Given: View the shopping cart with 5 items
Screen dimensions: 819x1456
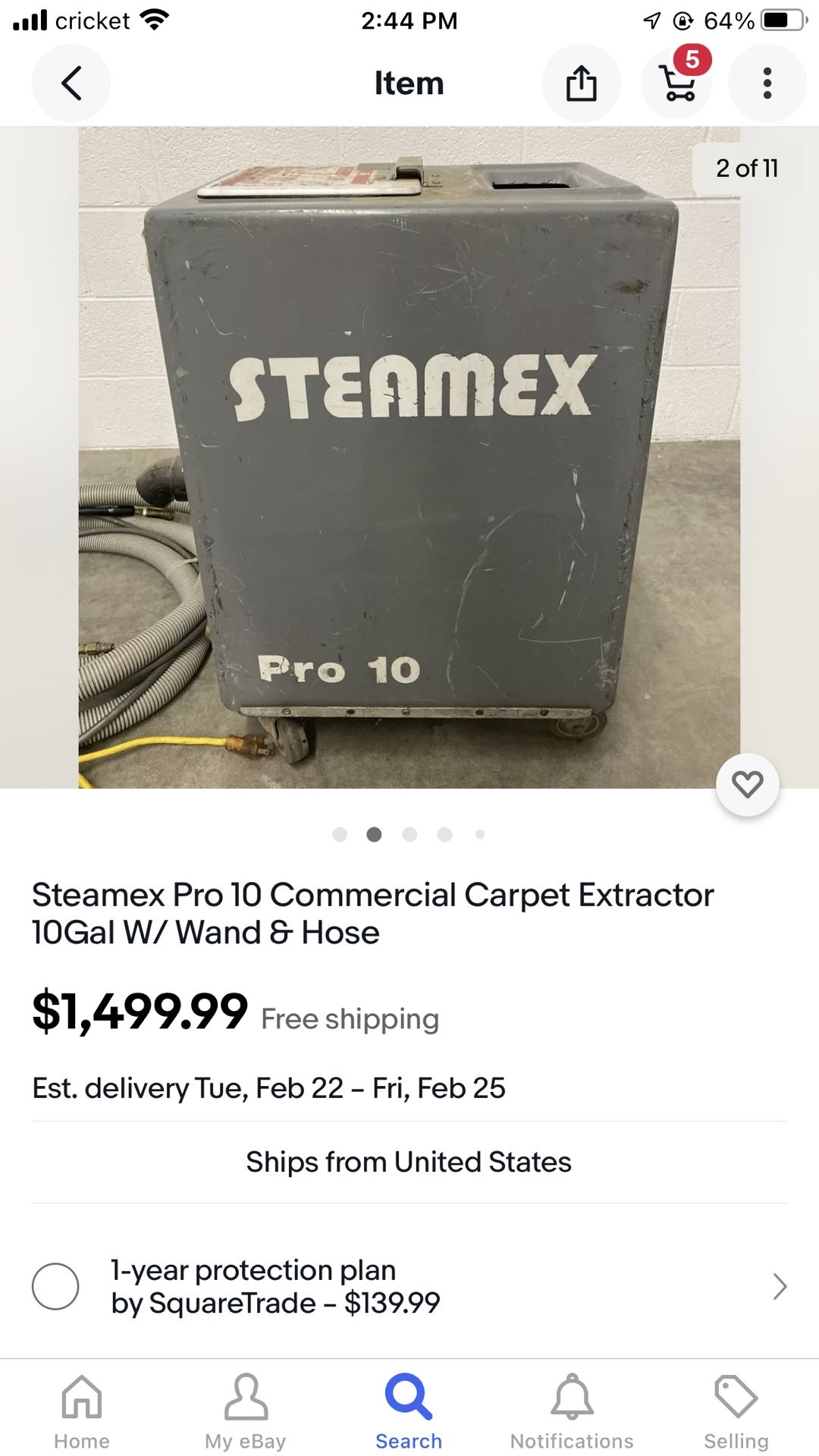Looking at the screenshot, I should pyautogui.click(x=676, y=85).
